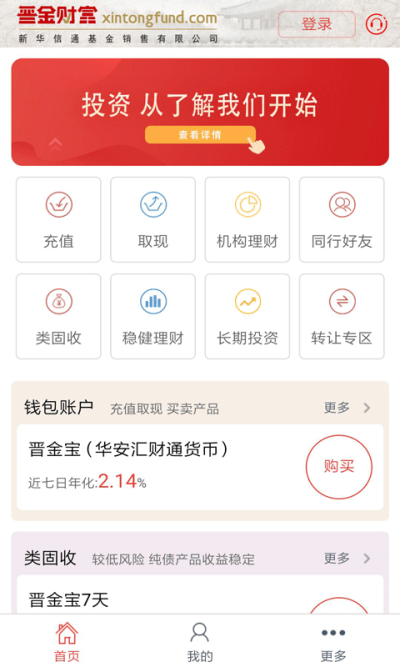Viewport: 400px width, 667px height.
Task: Go to 转让专区
Action: point(342,316)
